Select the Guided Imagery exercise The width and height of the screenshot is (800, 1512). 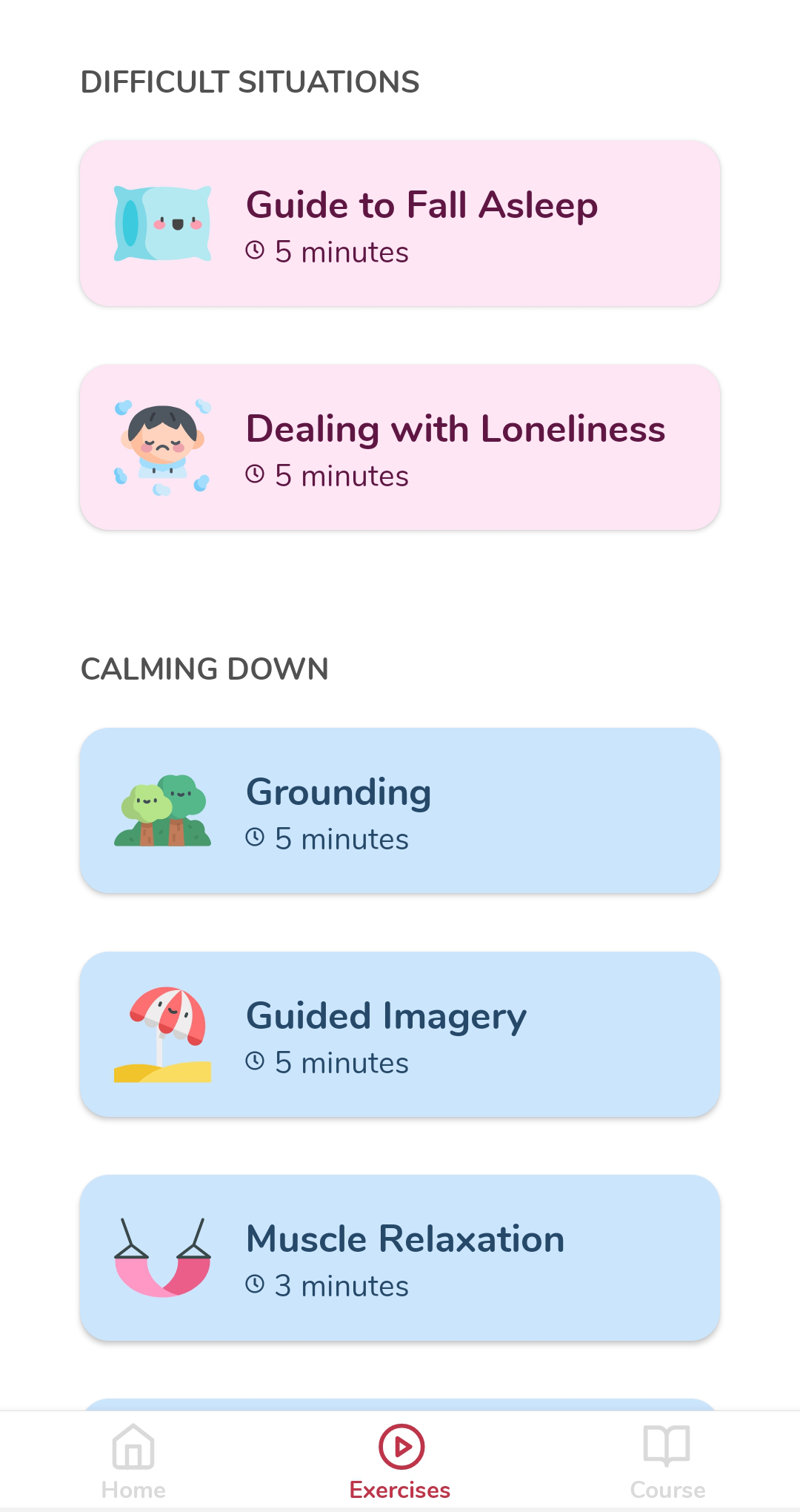[x=400, y=1034]
